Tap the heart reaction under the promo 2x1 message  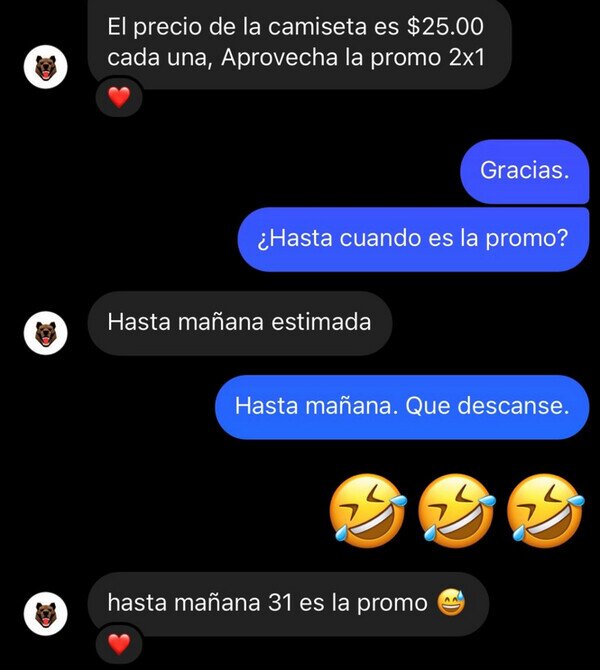click(119, 97)
